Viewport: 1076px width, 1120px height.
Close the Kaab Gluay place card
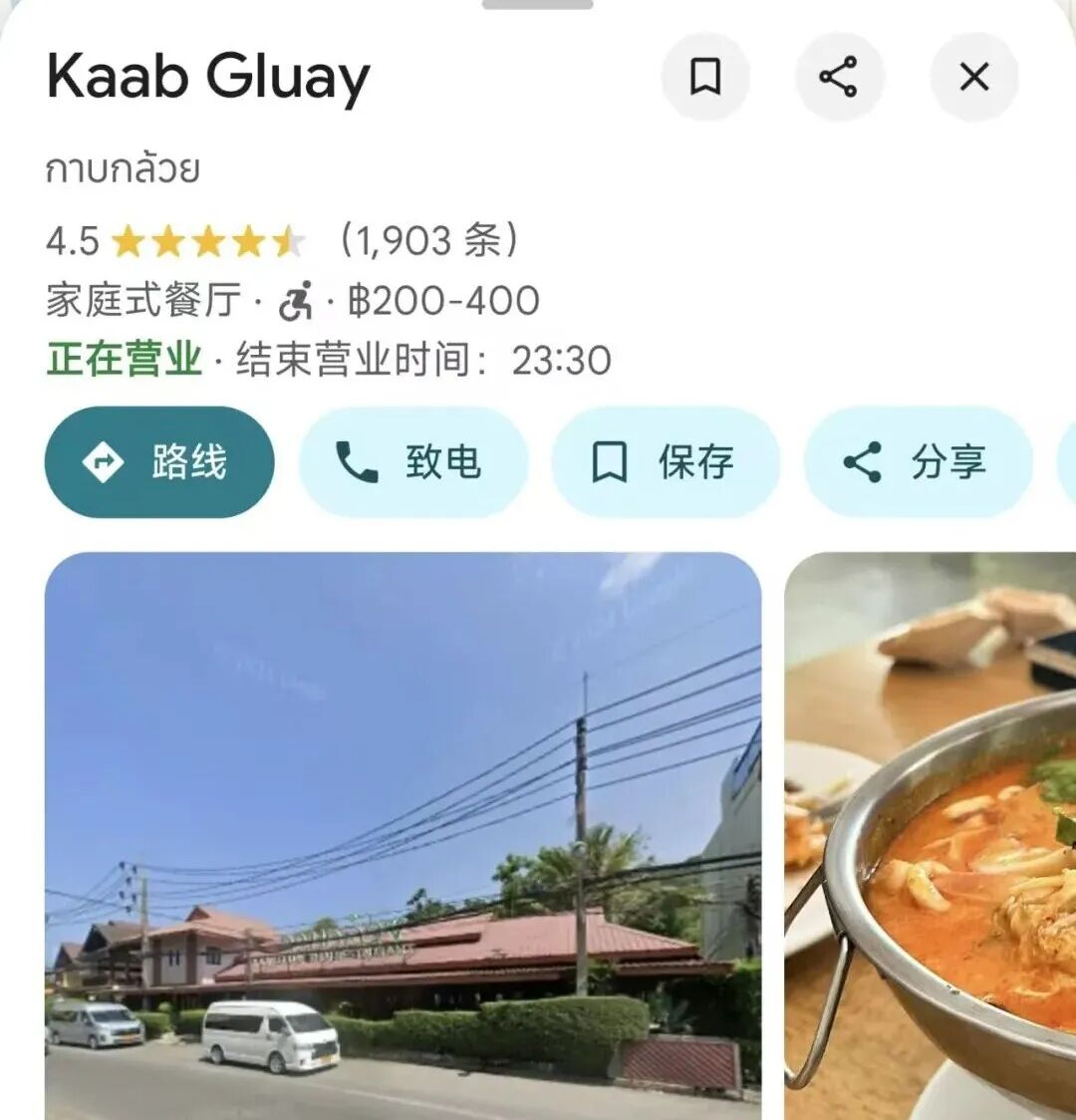click(973, 77)
